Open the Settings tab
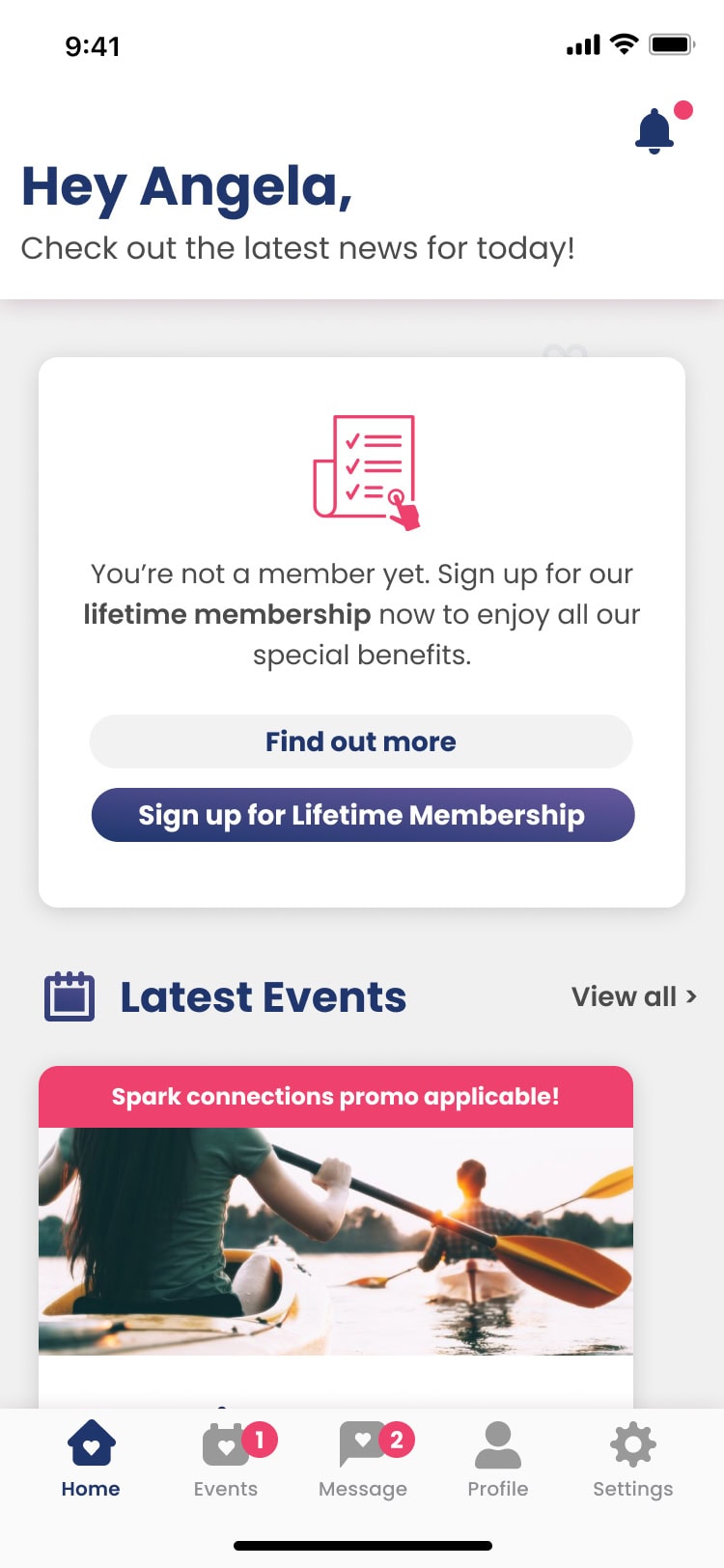724x1568 pixels. pos(633,1459)
